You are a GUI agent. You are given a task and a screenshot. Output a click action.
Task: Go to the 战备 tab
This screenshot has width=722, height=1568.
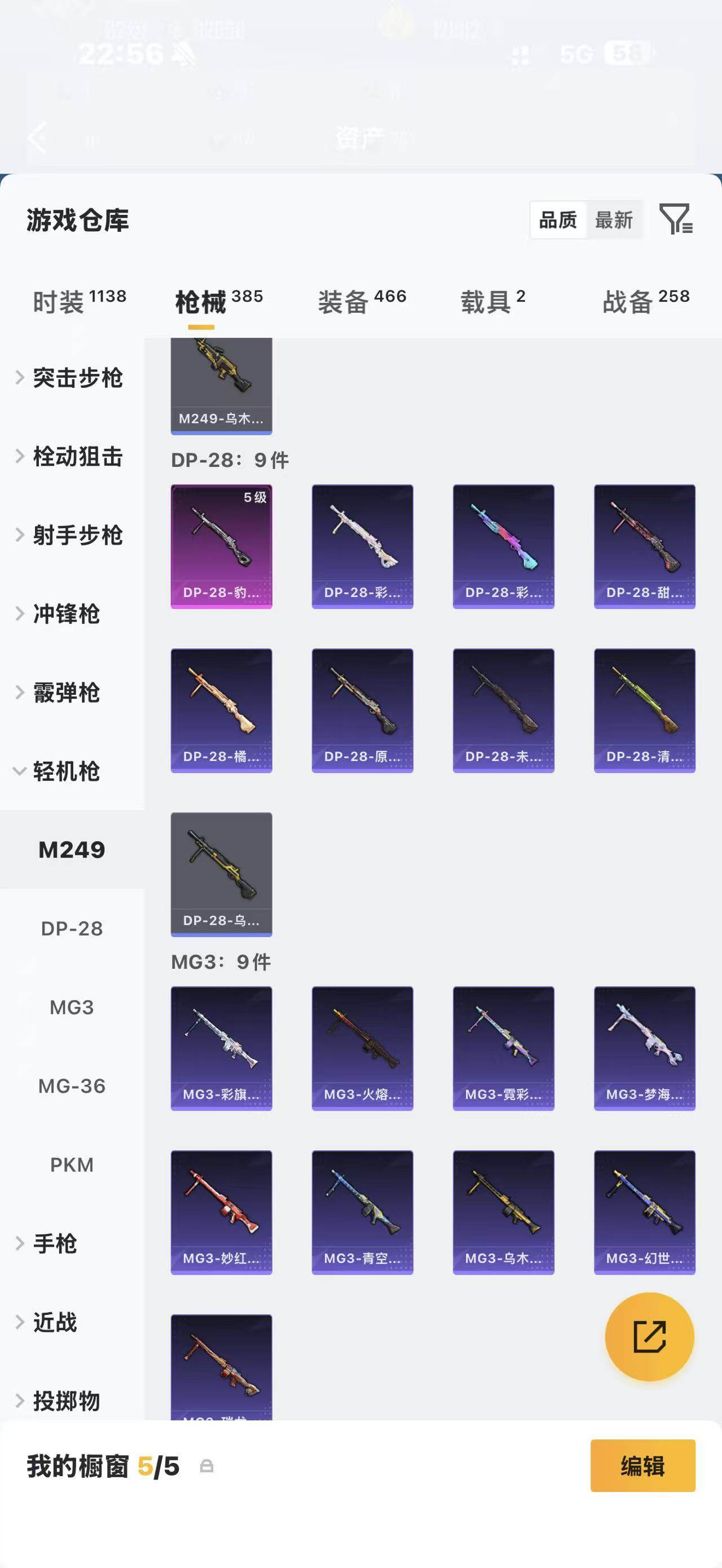tap(646, 301)
